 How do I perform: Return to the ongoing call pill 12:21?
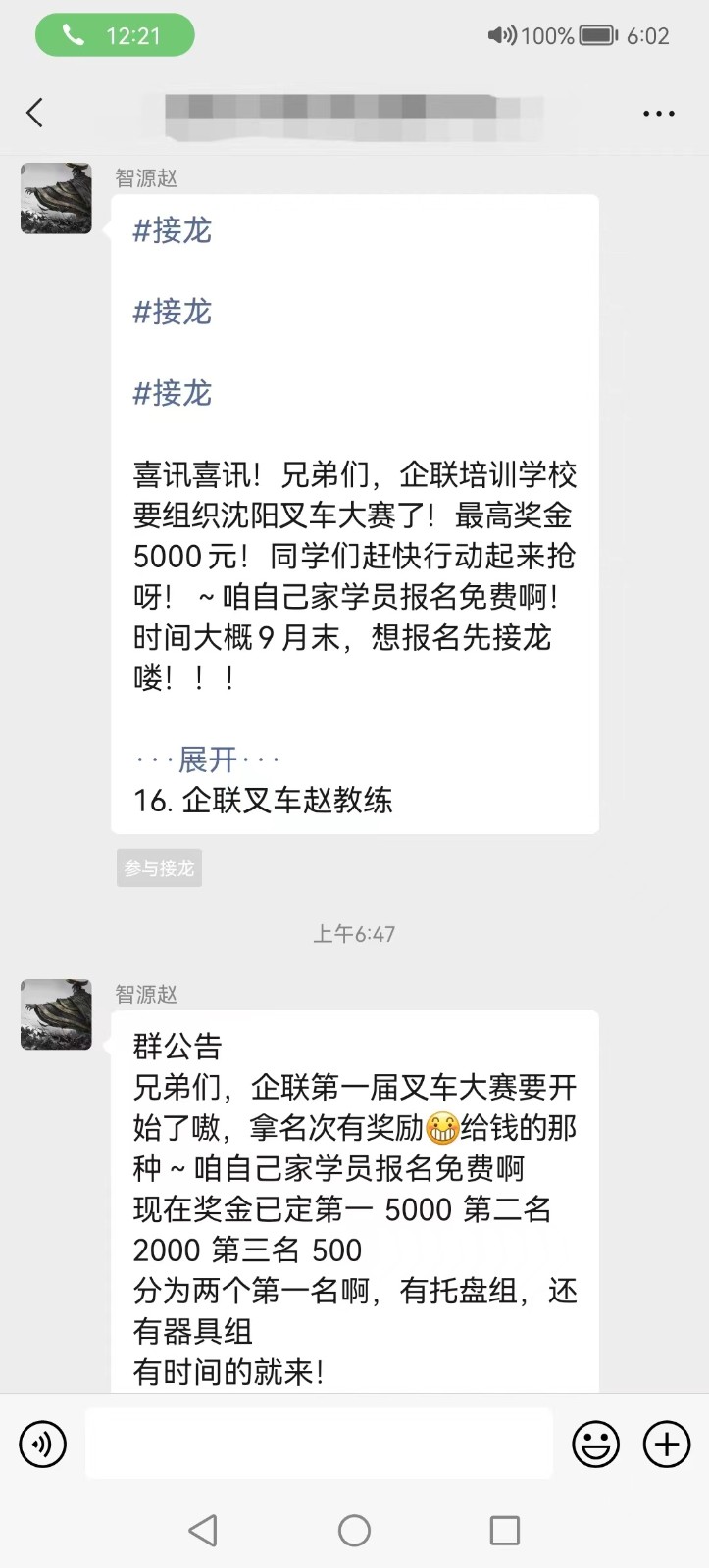115,36
